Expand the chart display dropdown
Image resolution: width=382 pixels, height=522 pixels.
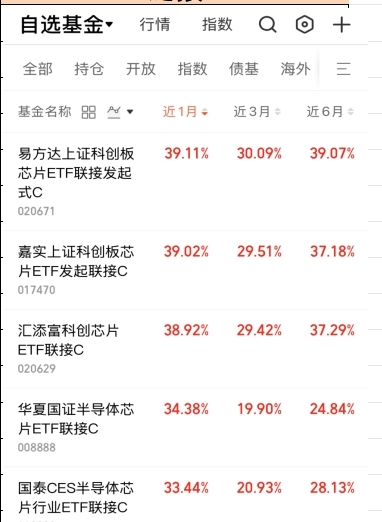[120, 112]
